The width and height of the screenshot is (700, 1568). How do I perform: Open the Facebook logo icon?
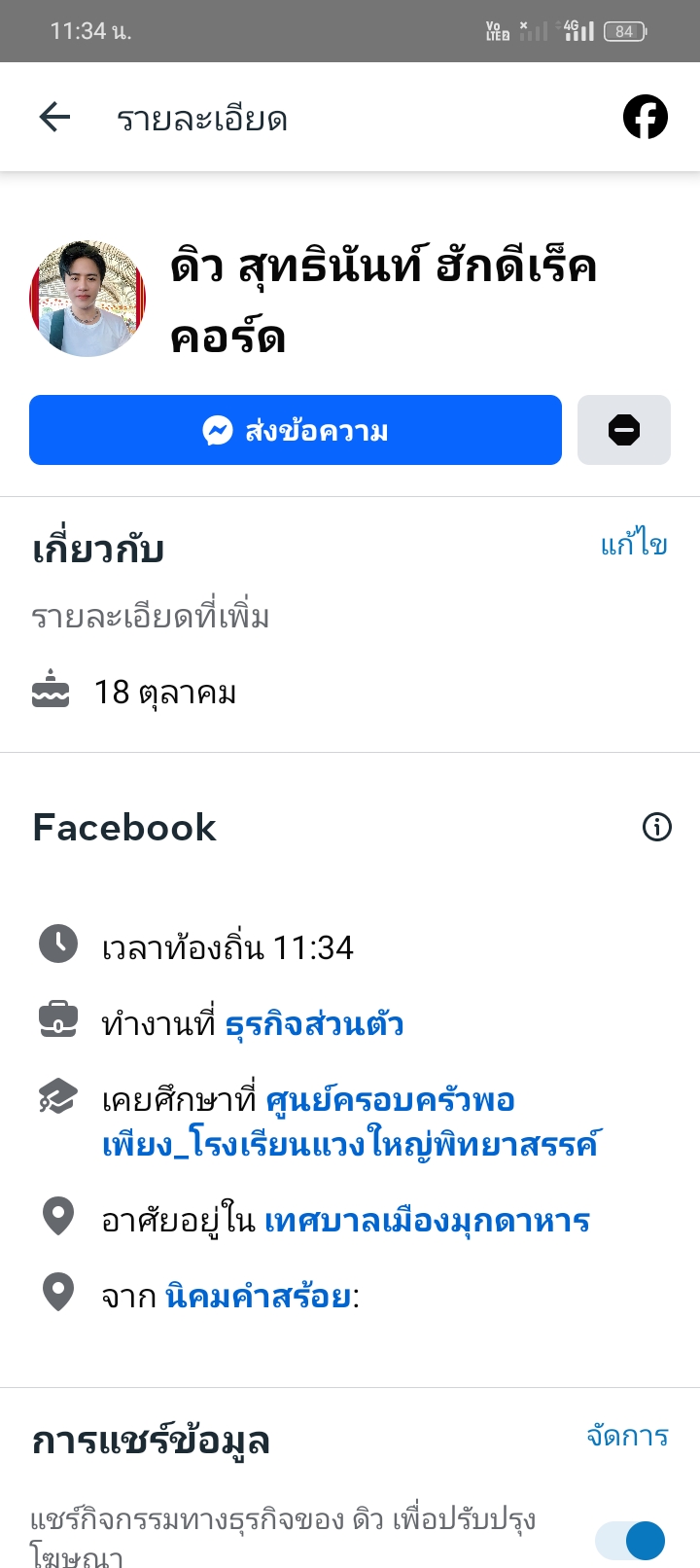point(645,118)
